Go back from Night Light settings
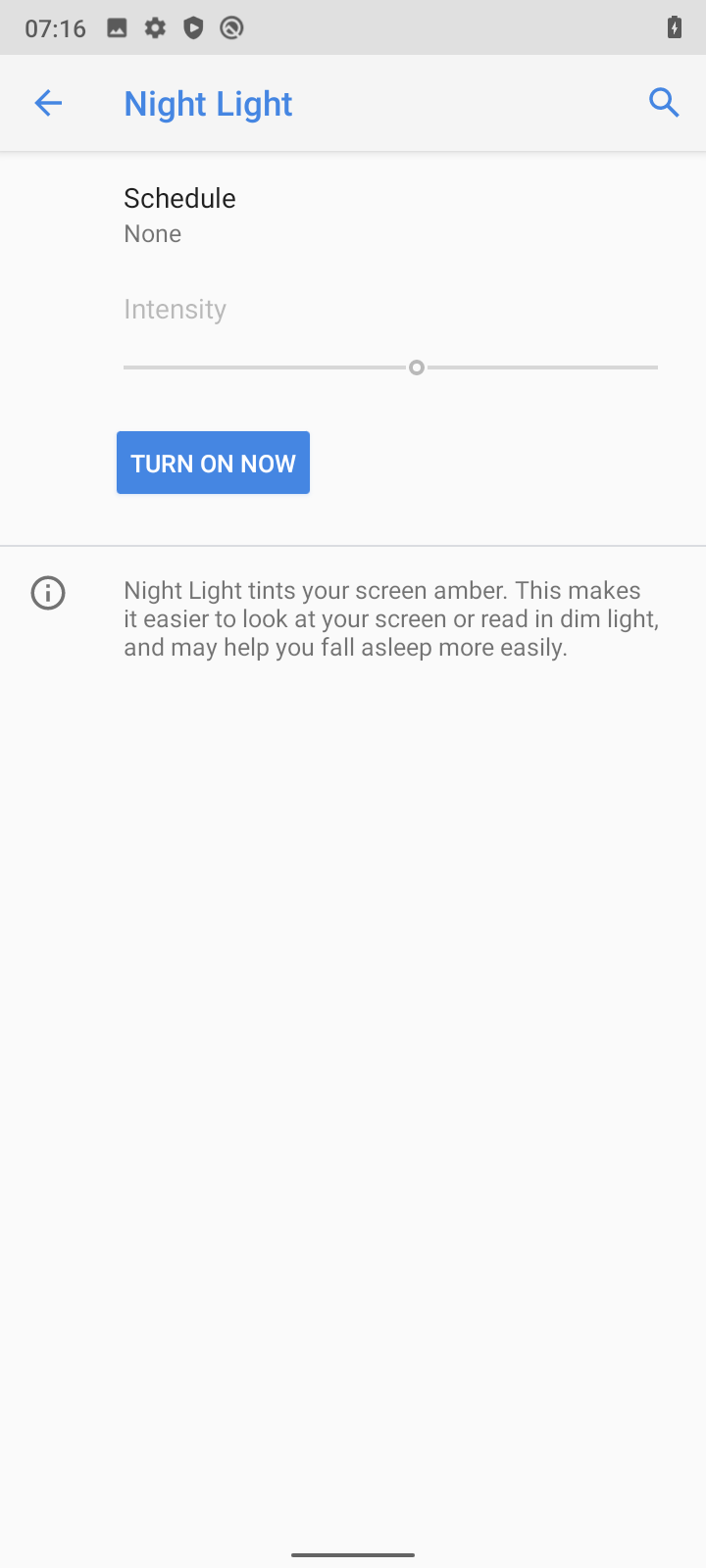706x1568 pixels. point(48,103)
